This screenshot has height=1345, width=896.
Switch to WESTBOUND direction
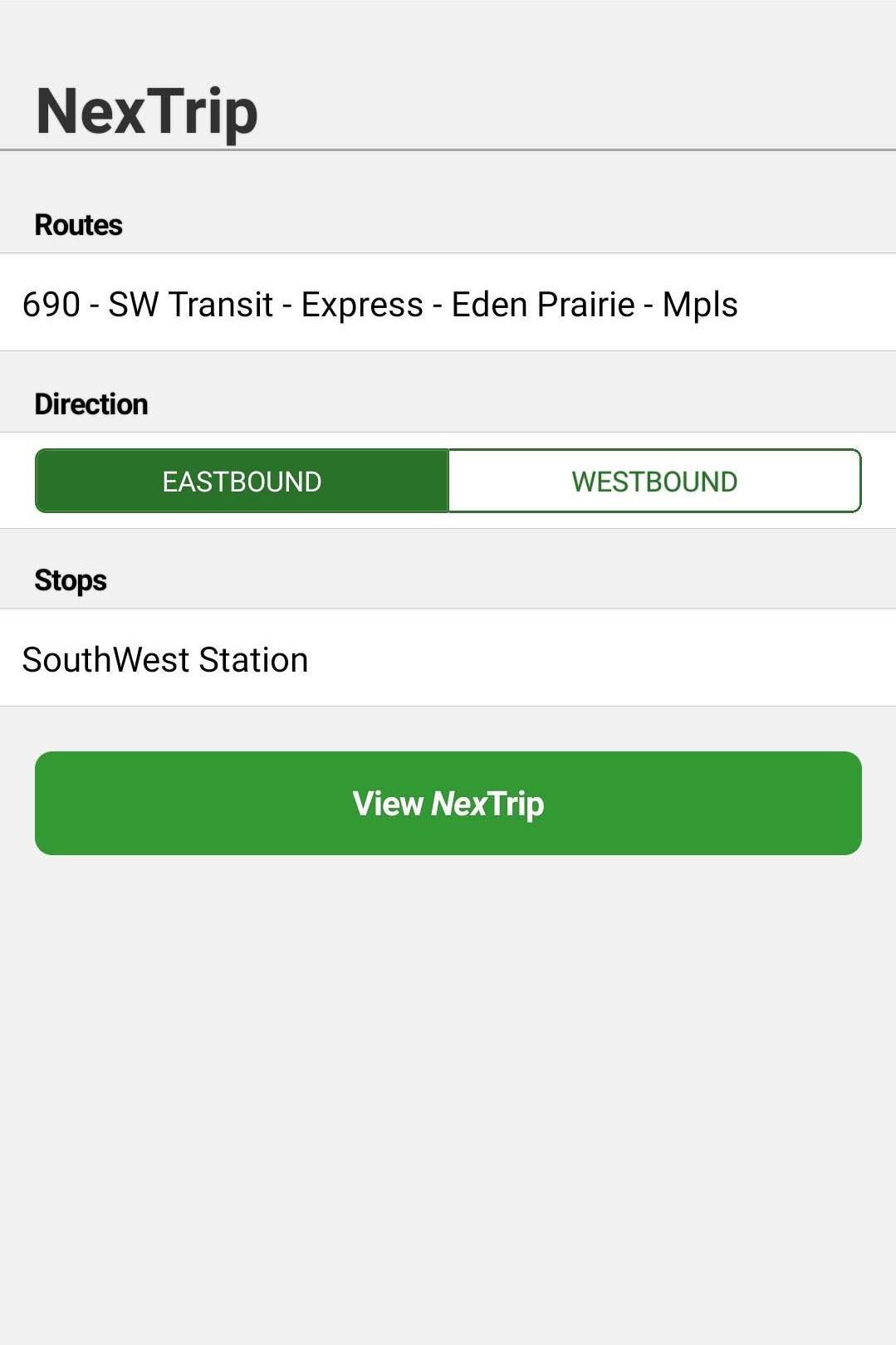pos(654,482)
